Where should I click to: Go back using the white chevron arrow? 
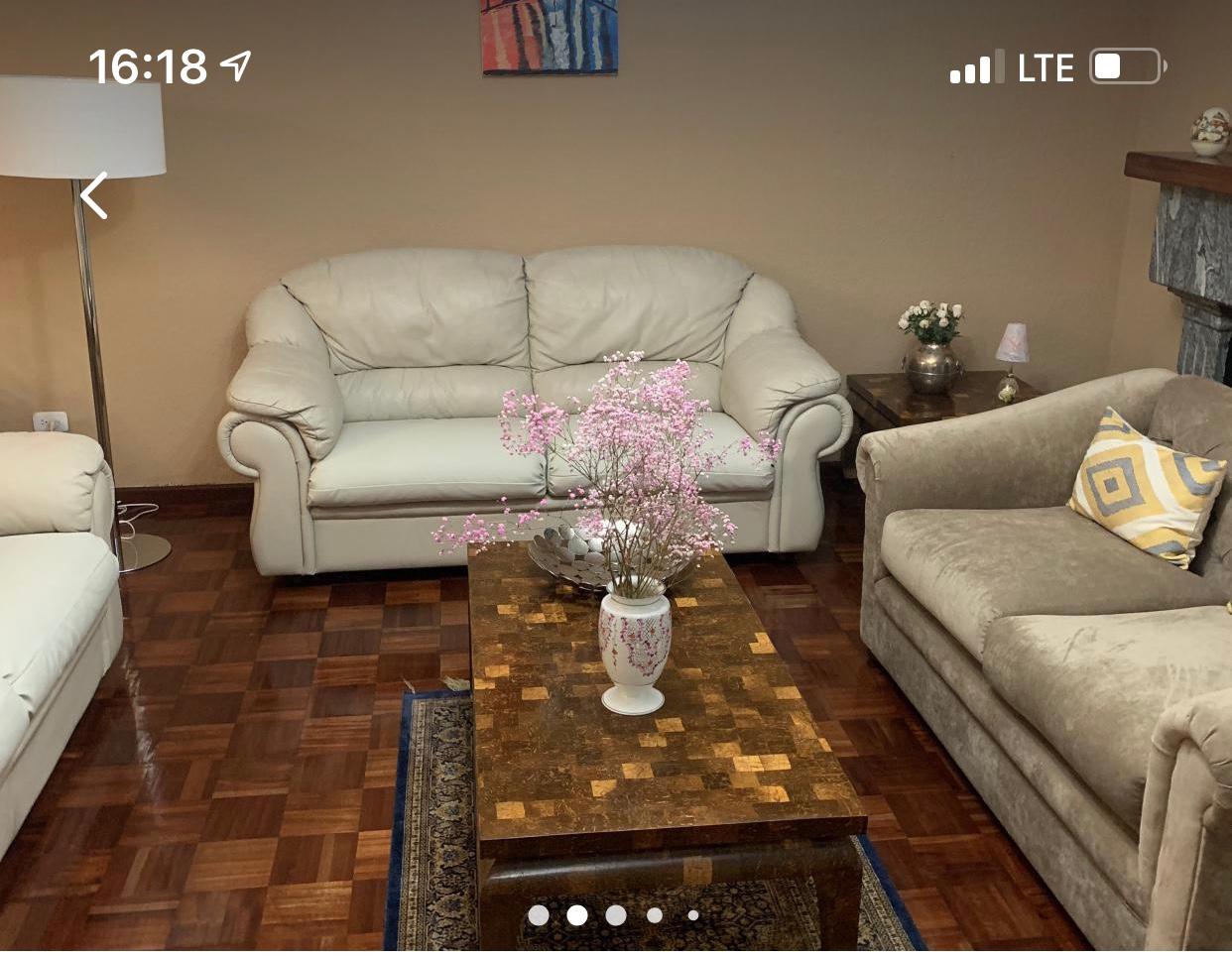coord(95,195)
